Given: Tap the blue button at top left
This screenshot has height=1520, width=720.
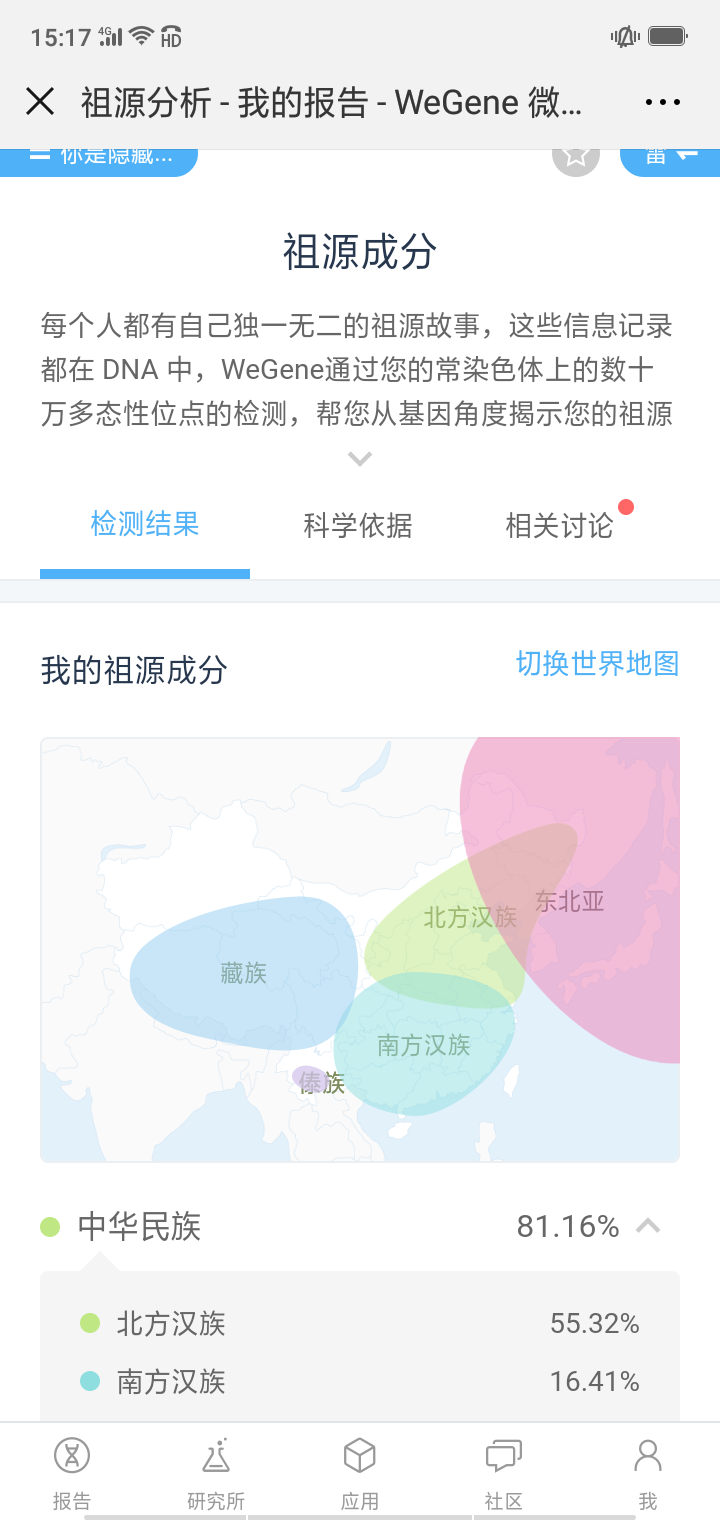Looking at the screenshot, I should (x=98, y=161).
